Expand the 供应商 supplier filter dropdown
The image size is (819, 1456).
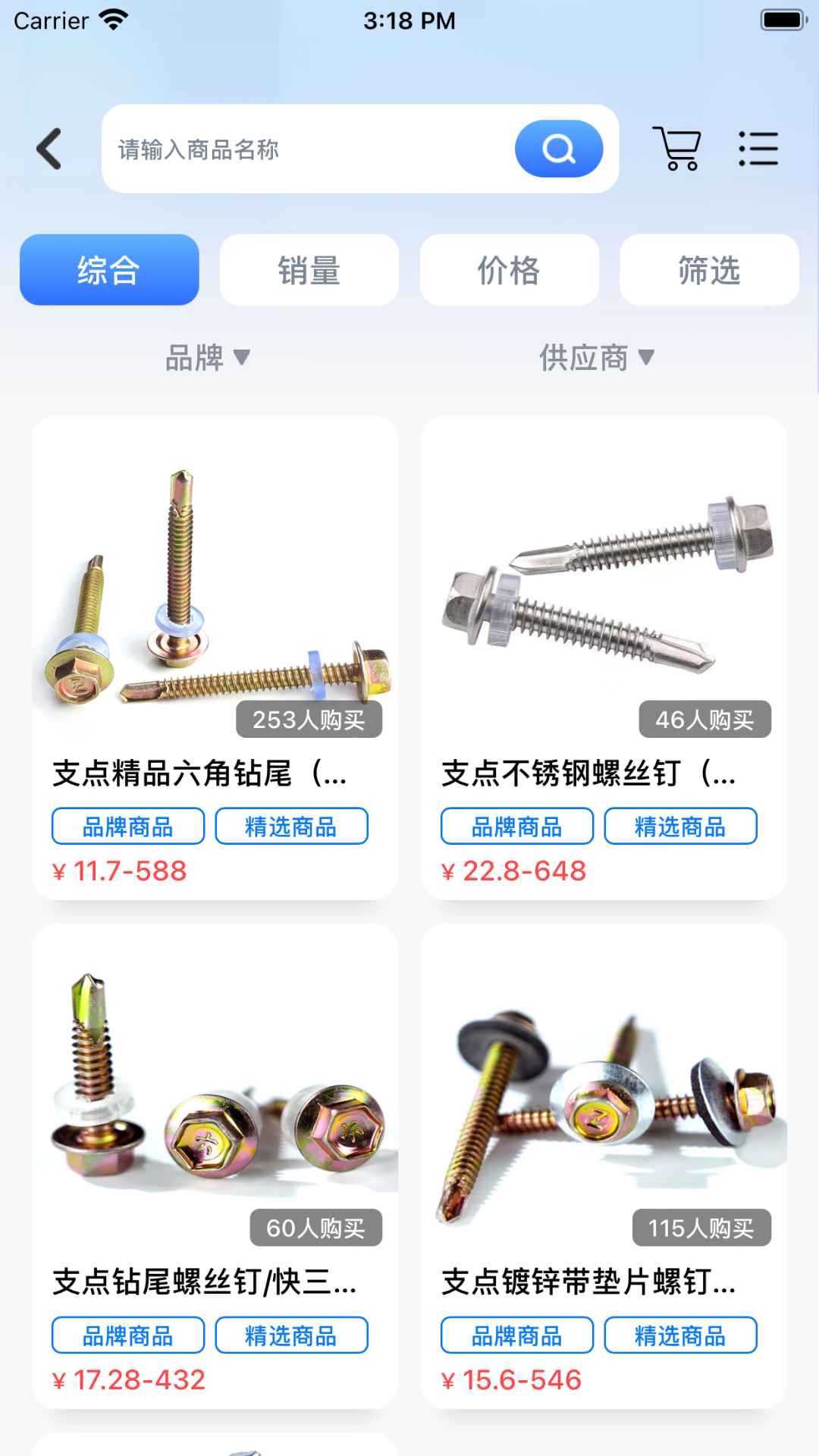595,357
